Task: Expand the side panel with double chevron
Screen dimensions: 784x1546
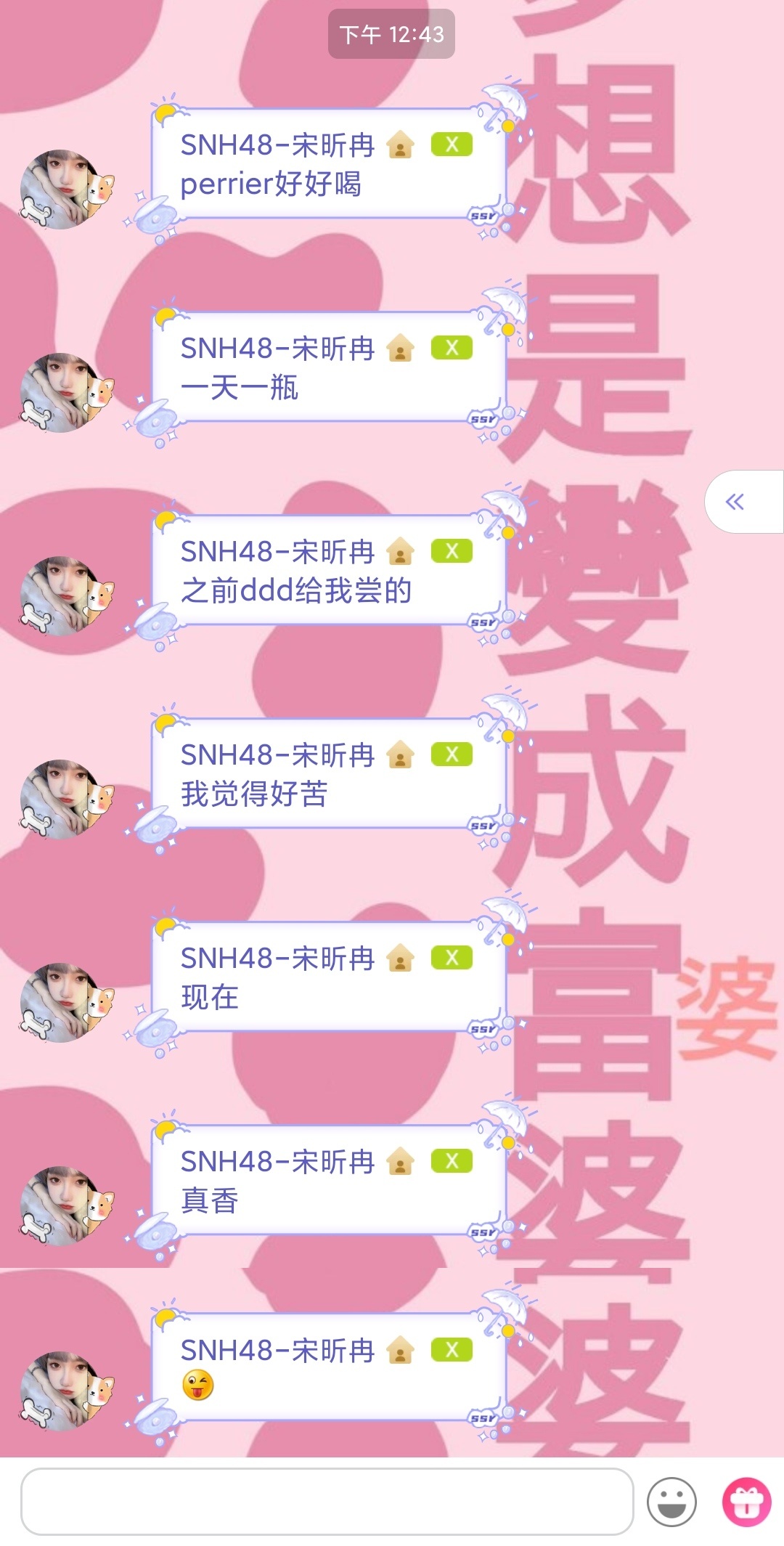Action: pos(735,502)
